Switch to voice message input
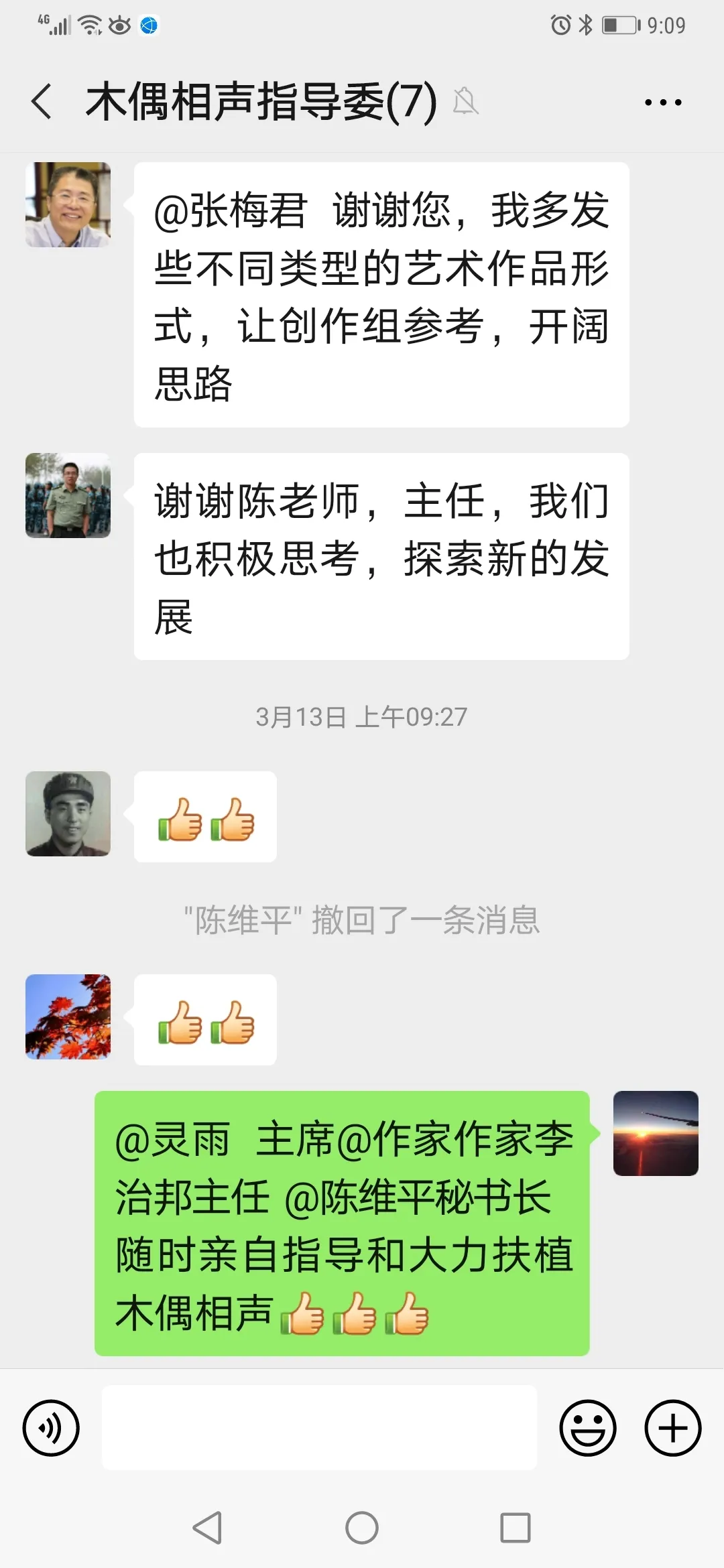The height and width of the screenshot is (1568, 724). [51, 1428]
